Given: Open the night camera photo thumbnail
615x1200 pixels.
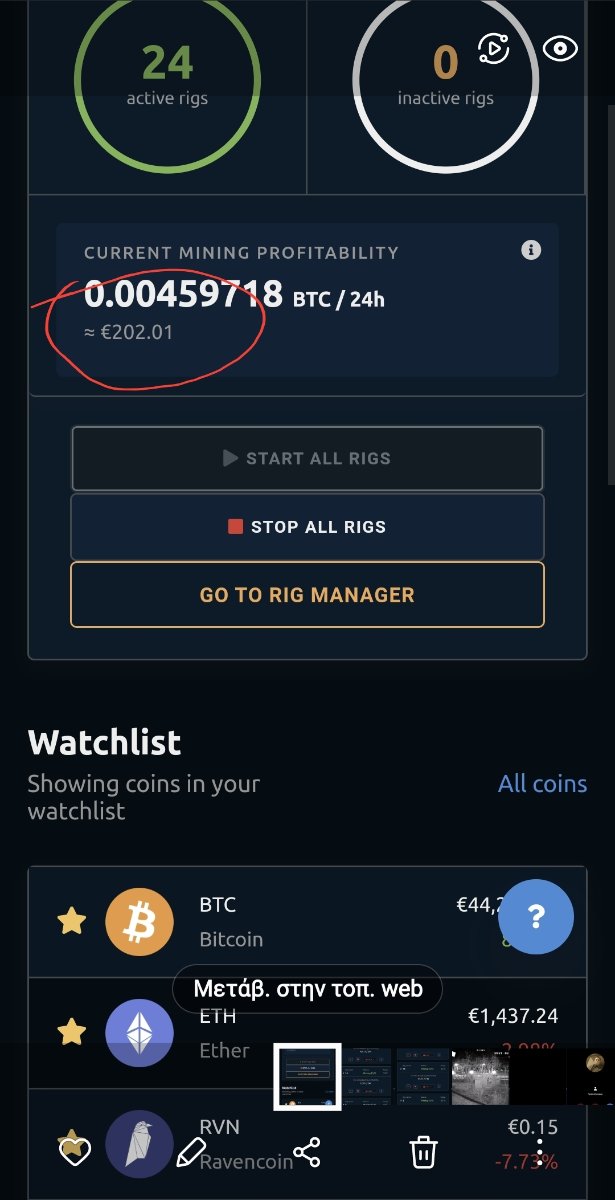Looking at the screenshot, I should click(x=481, y=1077).
